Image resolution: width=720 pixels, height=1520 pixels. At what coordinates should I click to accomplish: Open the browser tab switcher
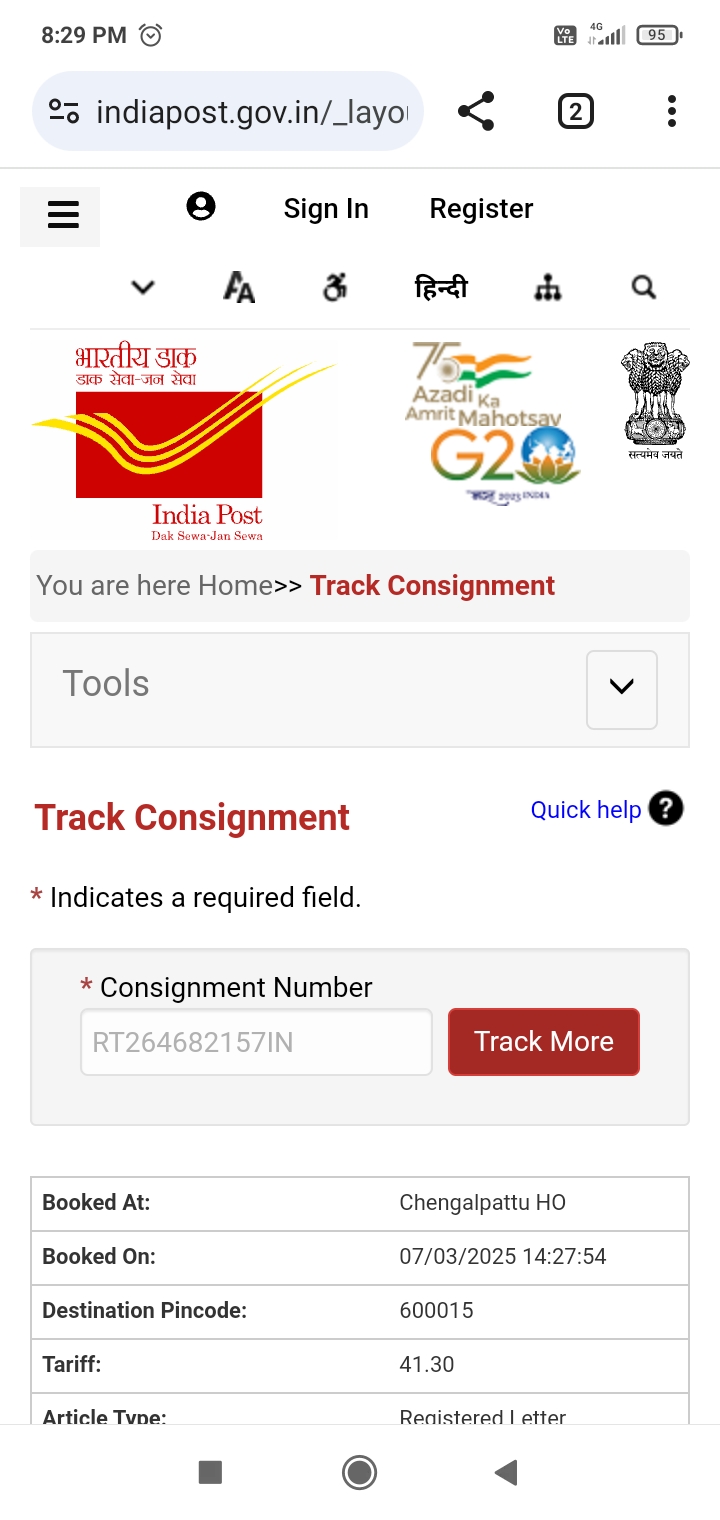575,112
